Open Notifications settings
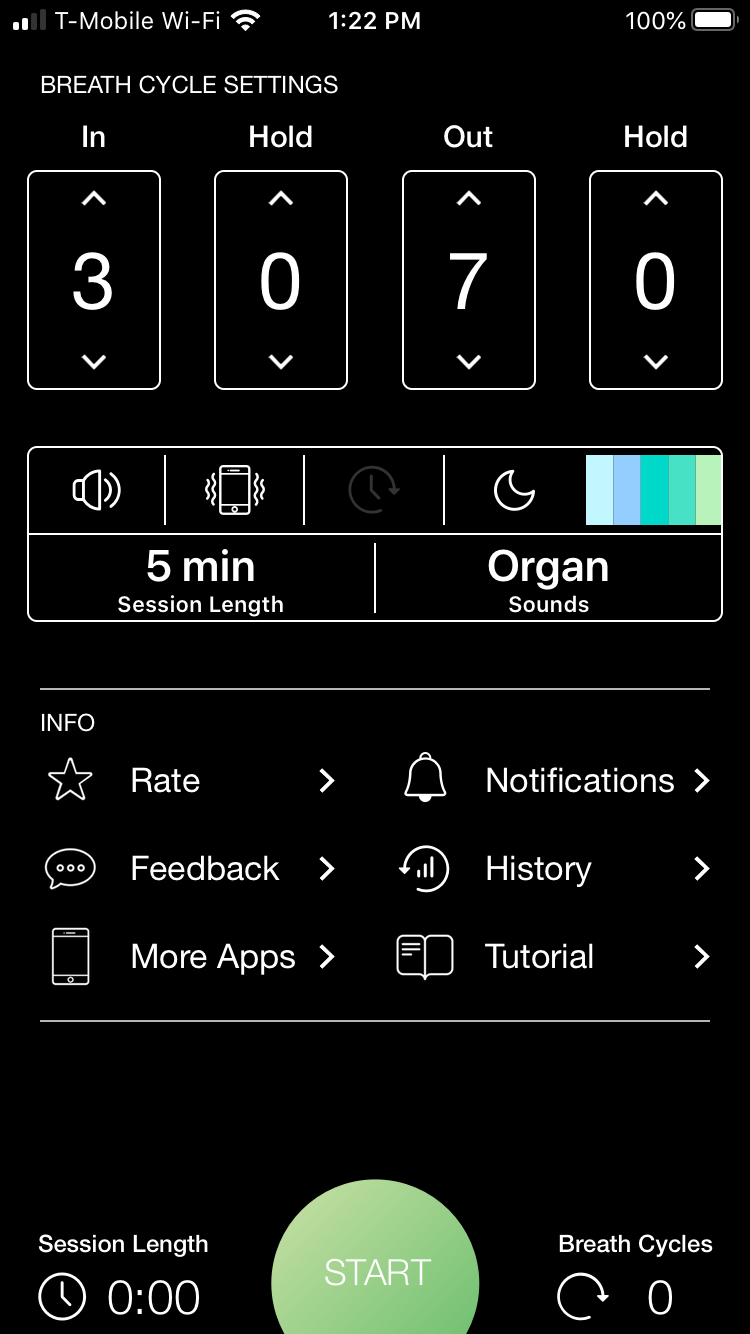Screen dimensions: 750x1334 (x=556, y=781)
